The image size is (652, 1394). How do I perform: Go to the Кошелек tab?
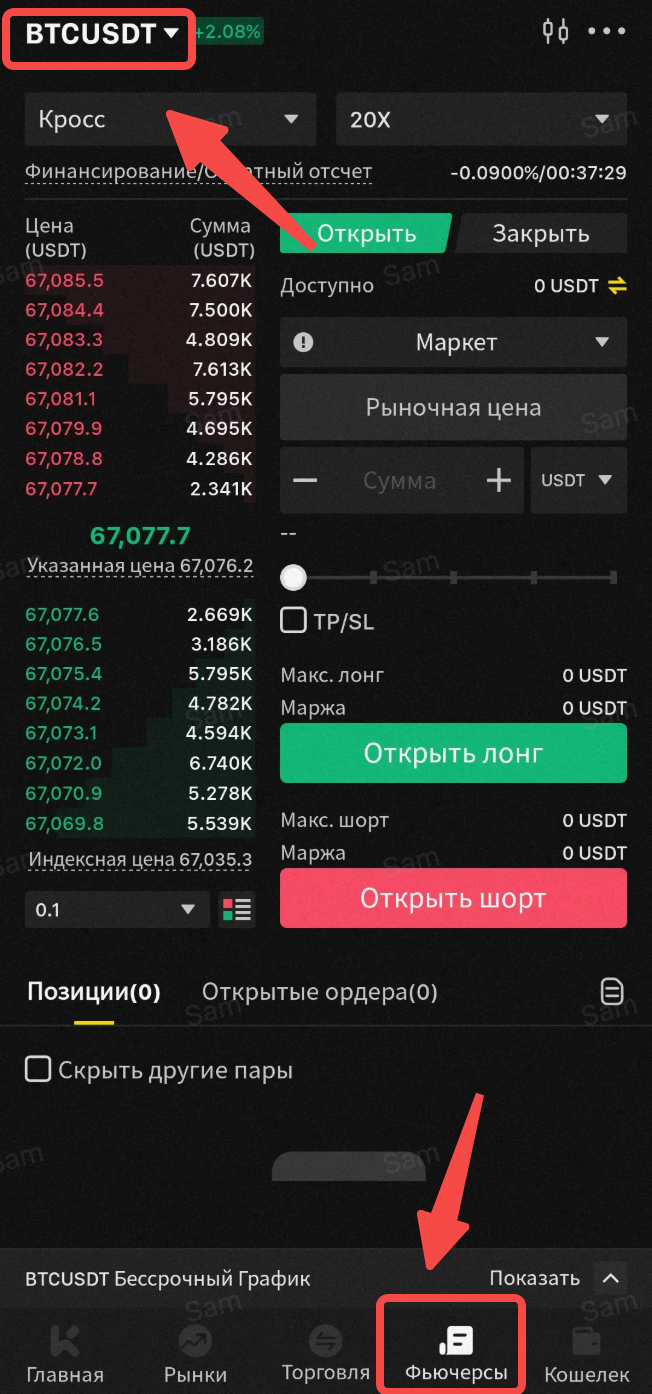click(x=587, y=1355)
